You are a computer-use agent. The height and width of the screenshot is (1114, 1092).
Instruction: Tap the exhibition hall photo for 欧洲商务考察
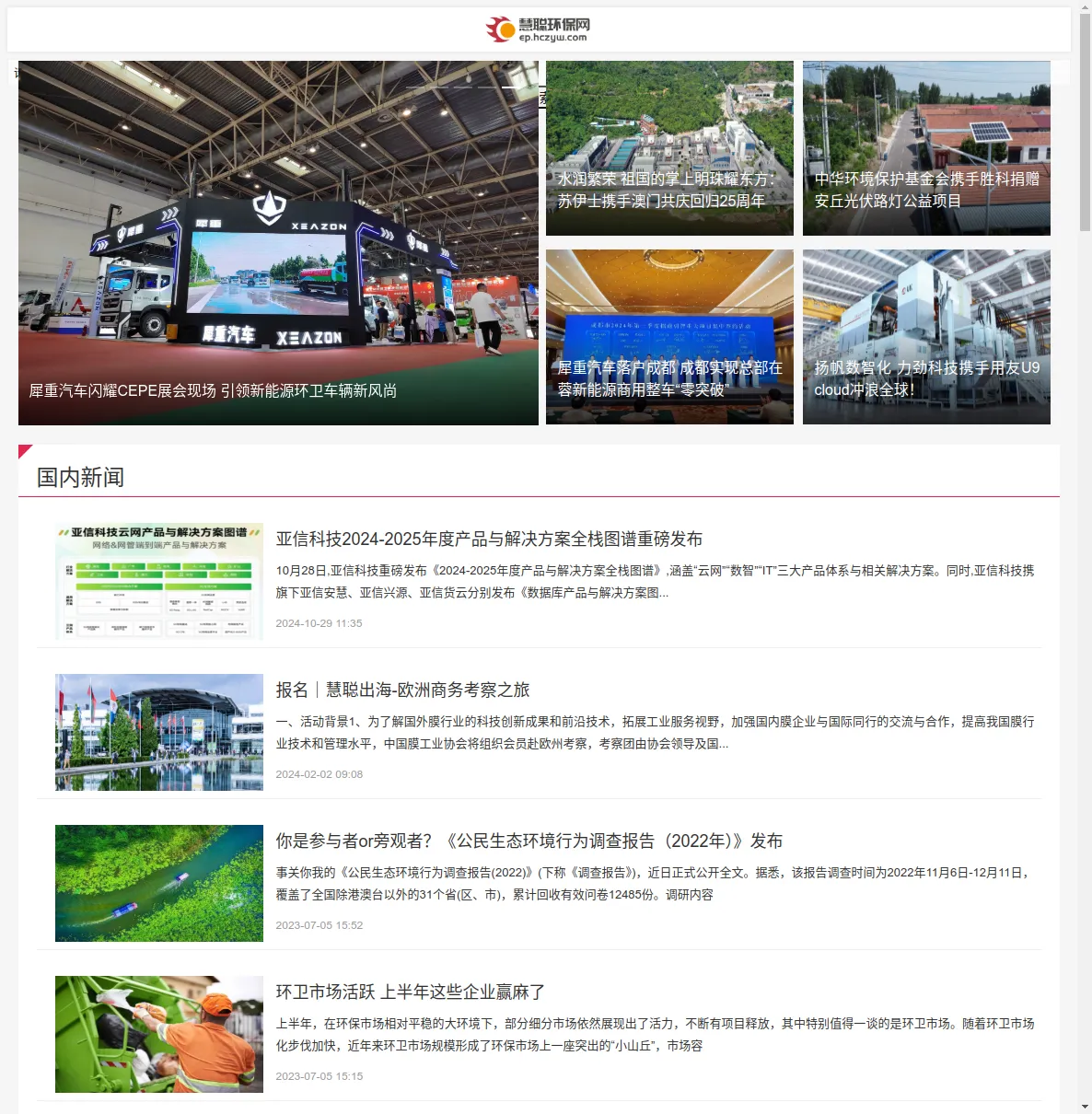(159, 732)
